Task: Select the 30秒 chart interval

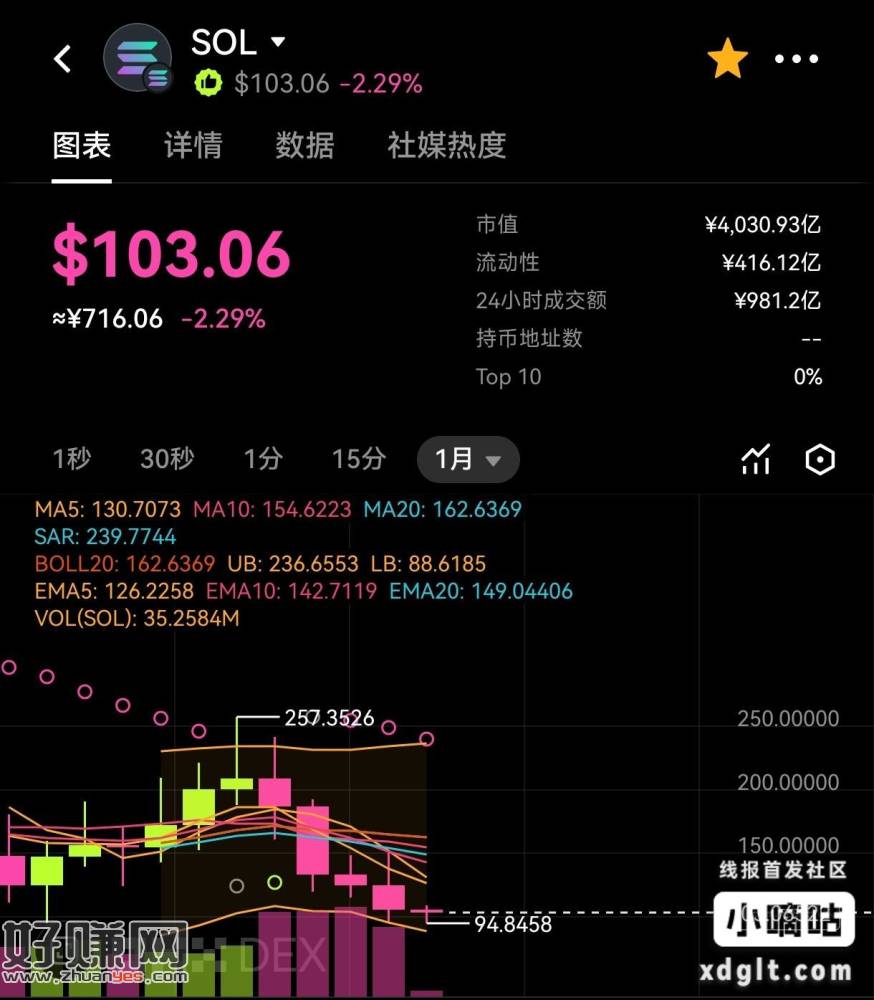Action: tap(167, 459)
